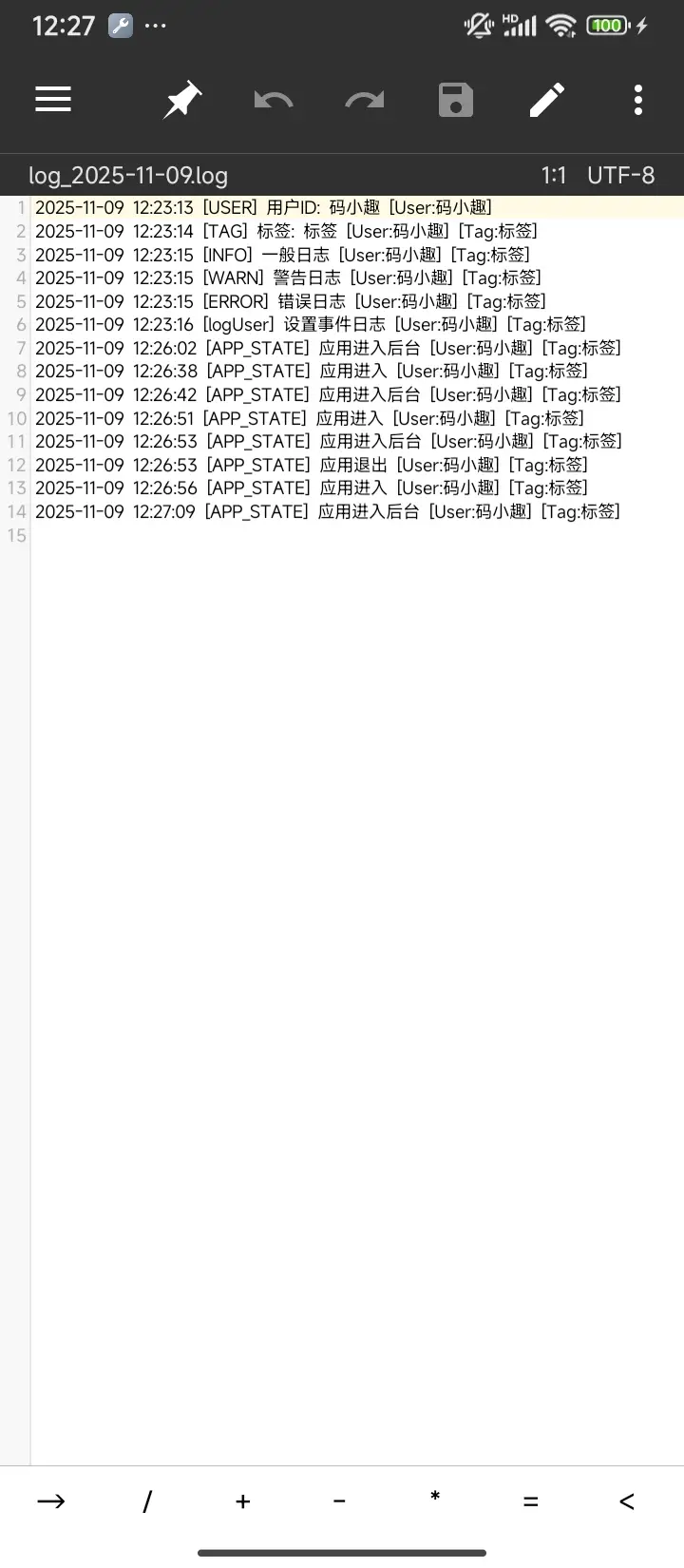The width and height of the screenshot is (684, 1568).
Task: Undo the last edit
Action: click(274, 100)
